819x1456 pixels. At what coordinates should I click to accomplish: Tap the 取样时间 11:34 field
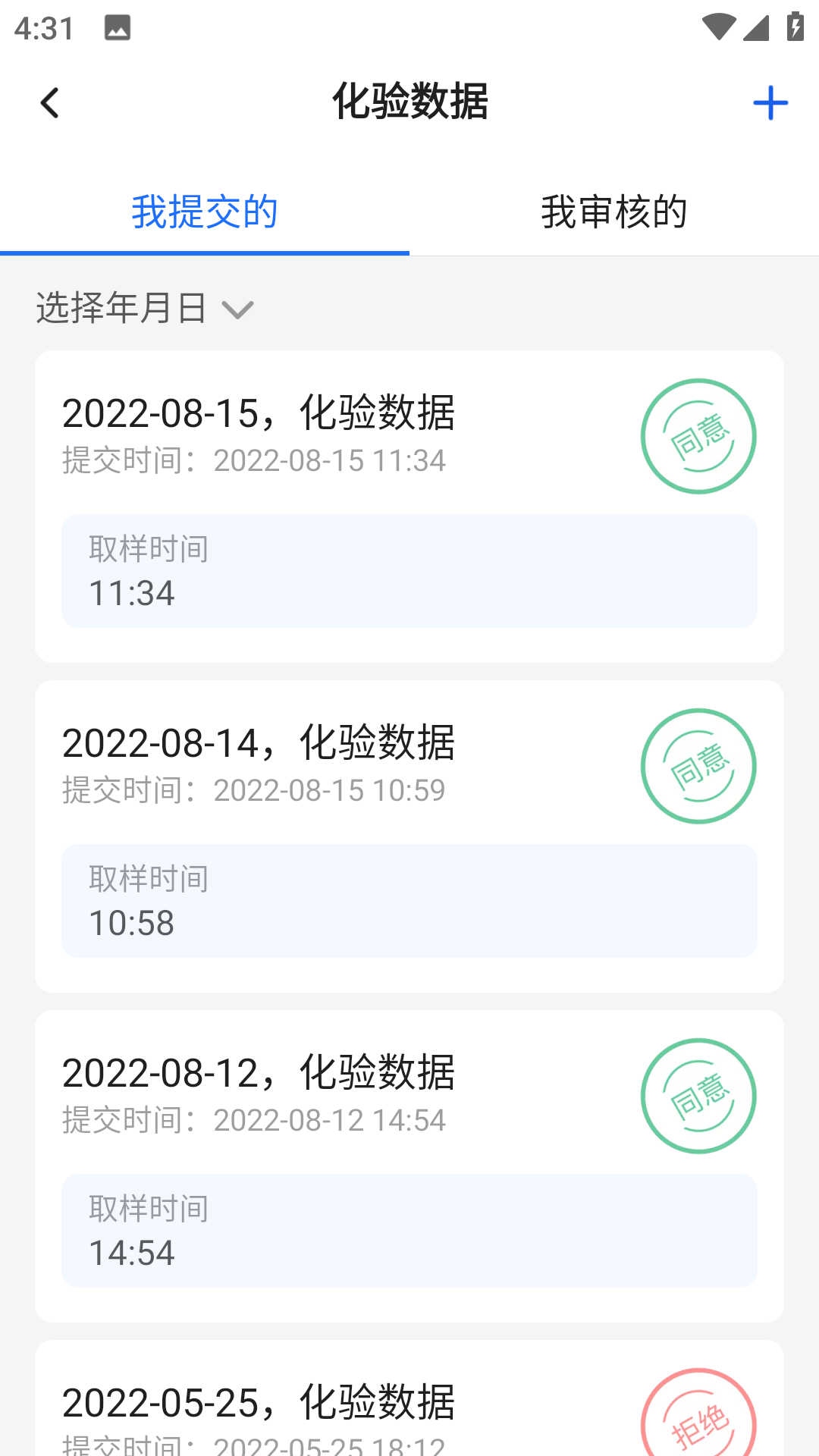pyautogui.click(x=409, y=571)
